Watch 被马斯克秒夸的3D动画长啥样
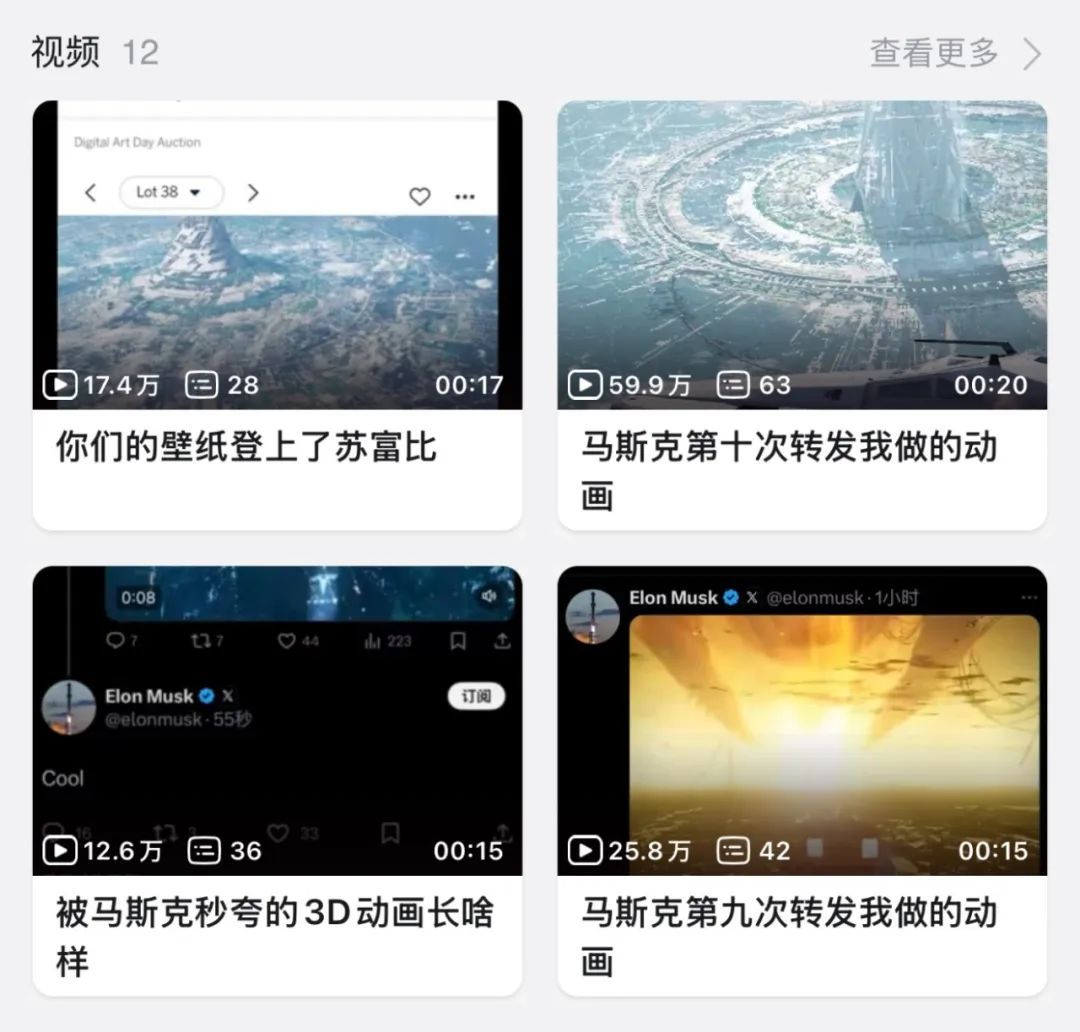 click(277, 721)
